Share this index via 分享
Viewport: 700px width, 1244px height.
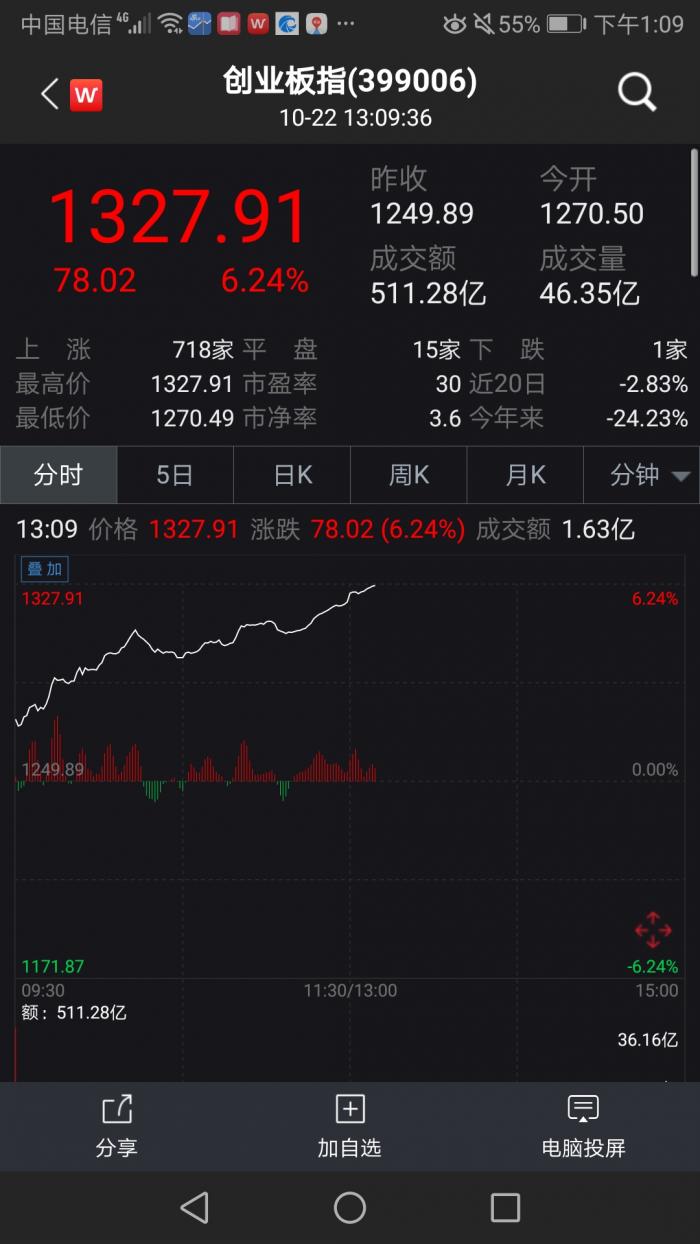click(116, 1126)
